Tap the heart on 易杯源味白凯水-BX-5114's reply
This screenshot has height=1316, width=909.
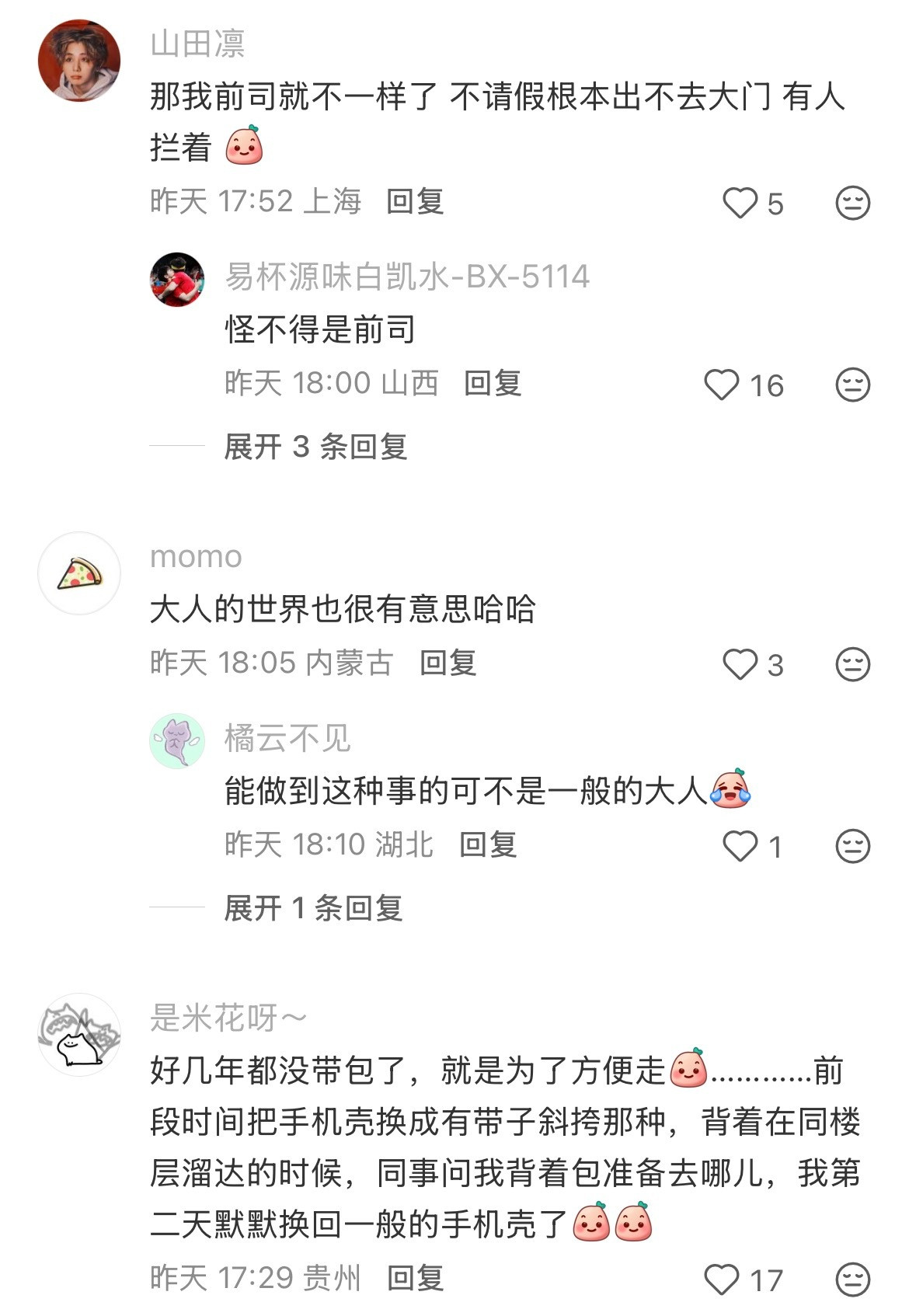point(723,382)
